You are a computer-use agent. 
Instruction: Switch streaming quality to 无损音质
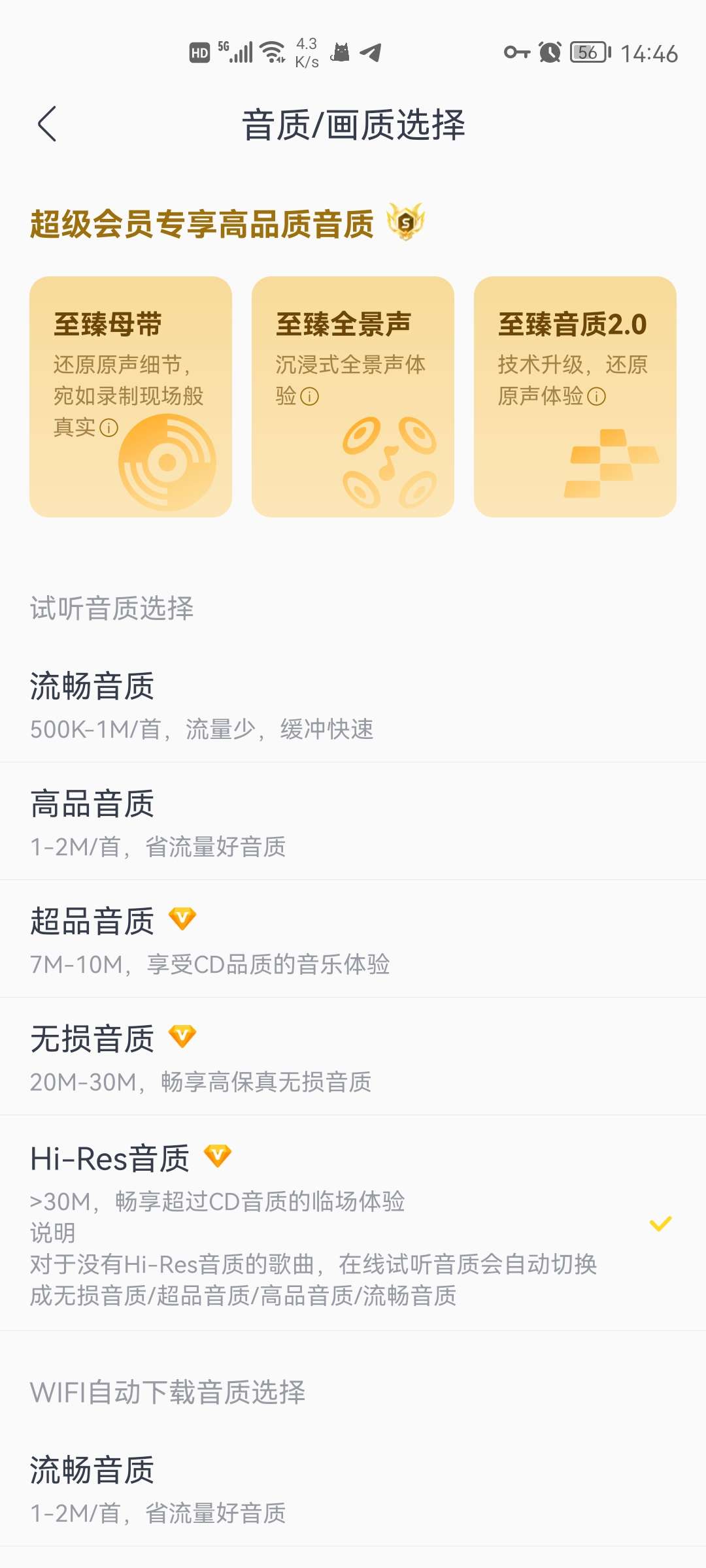pyautogui.click(x=353, y=1058)
